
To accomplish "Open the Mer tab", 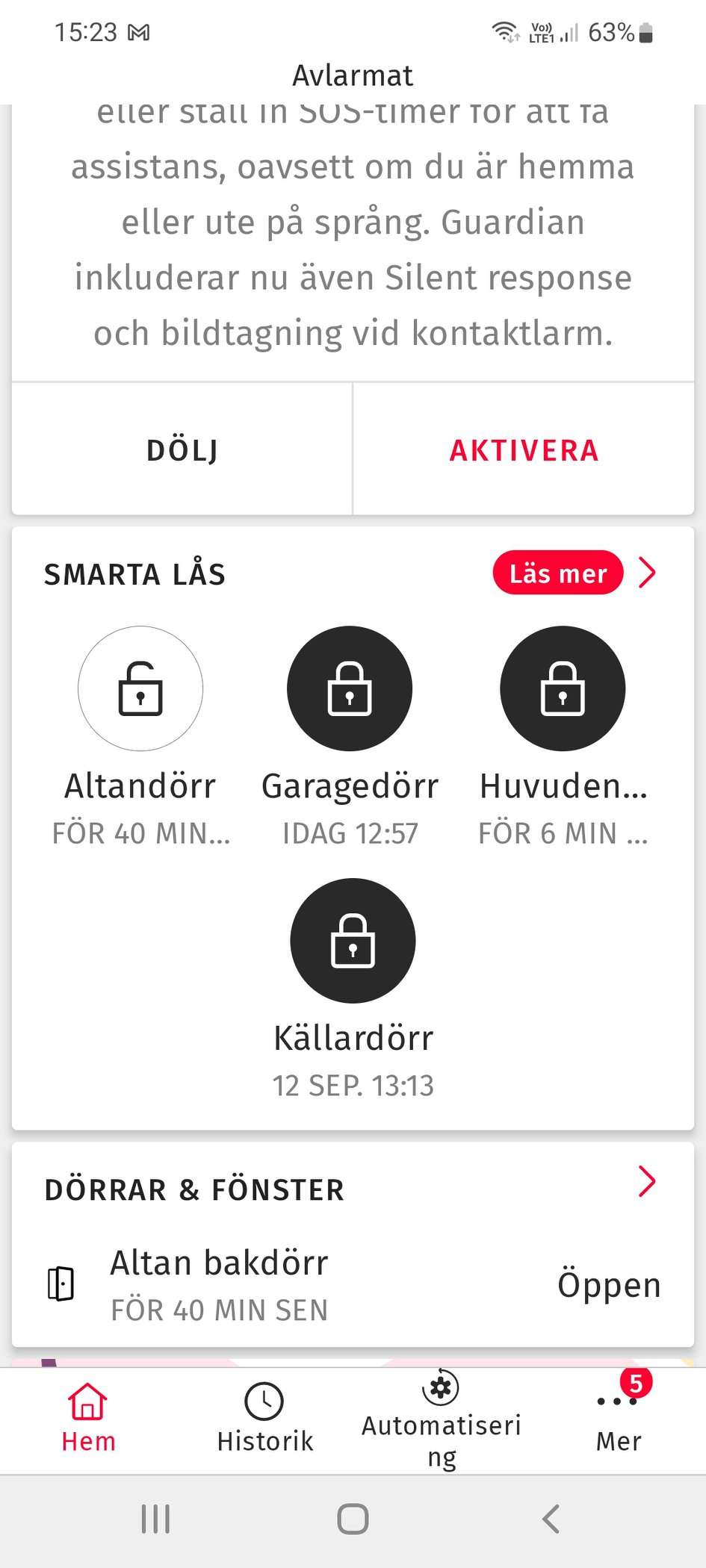I will click(x=618, y=1419).
